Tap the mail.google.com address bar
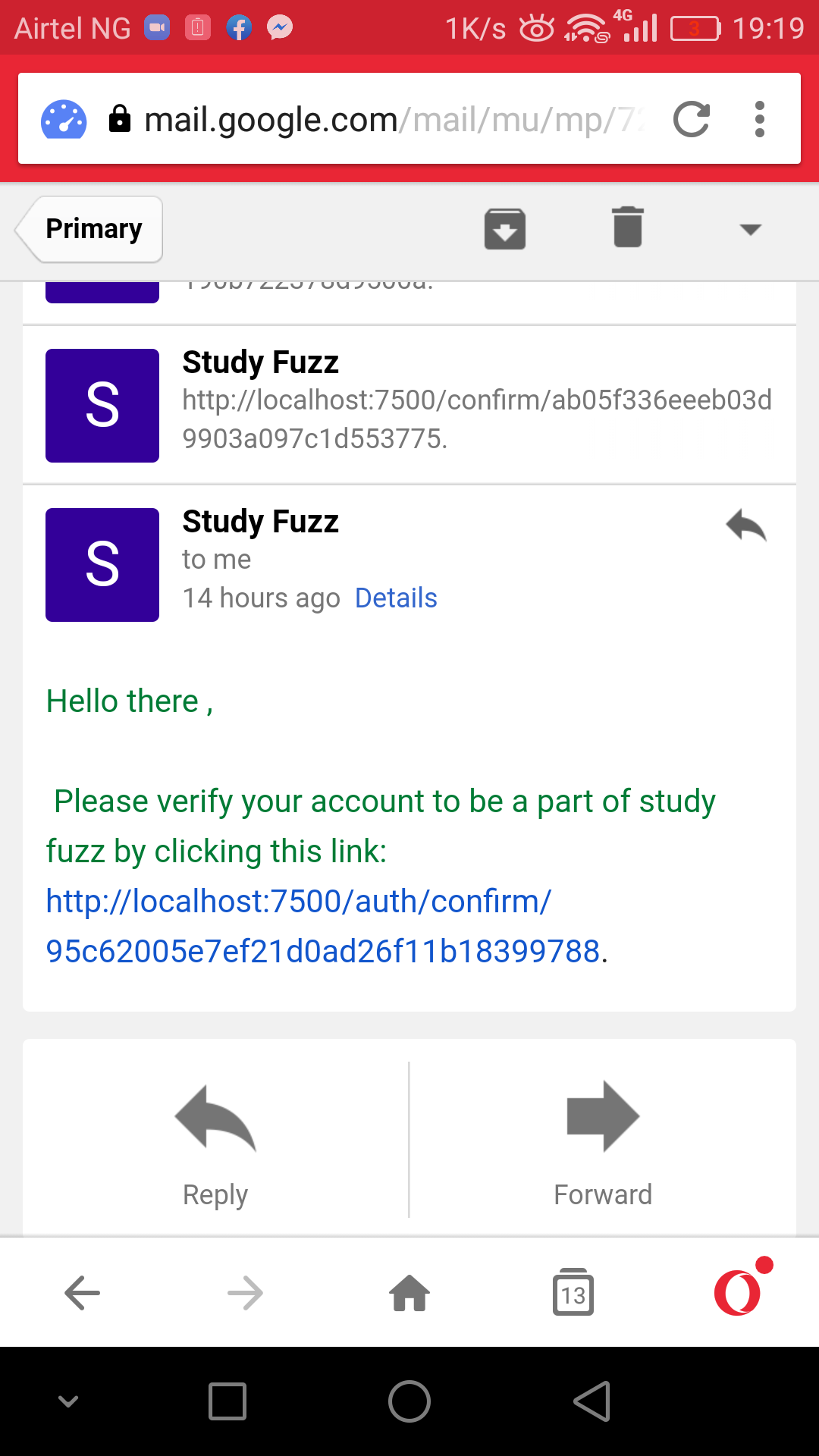 (x=379, y=120)
